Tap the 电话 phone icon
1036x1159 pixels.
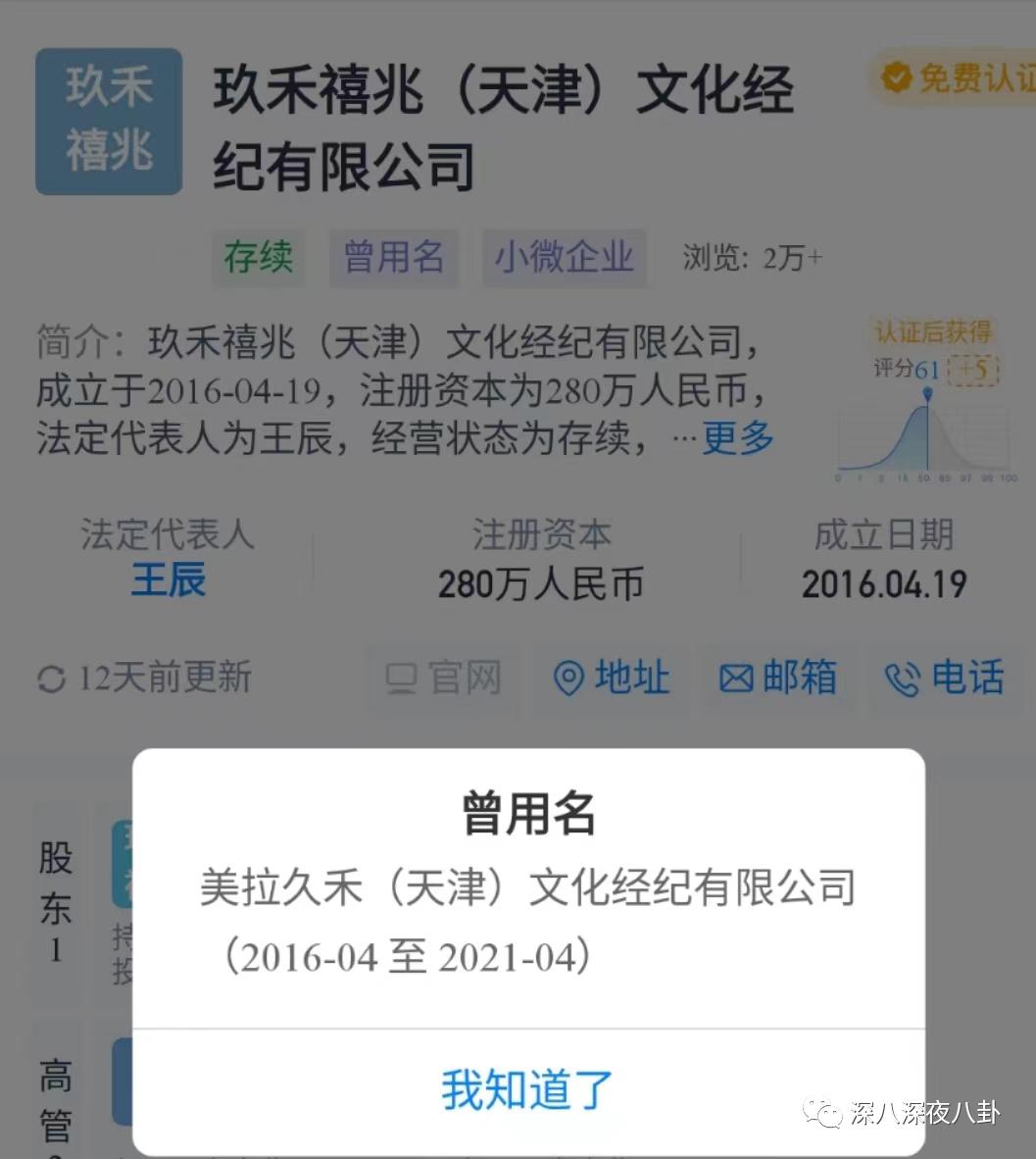pyautogui.click(x=903, y=678)
